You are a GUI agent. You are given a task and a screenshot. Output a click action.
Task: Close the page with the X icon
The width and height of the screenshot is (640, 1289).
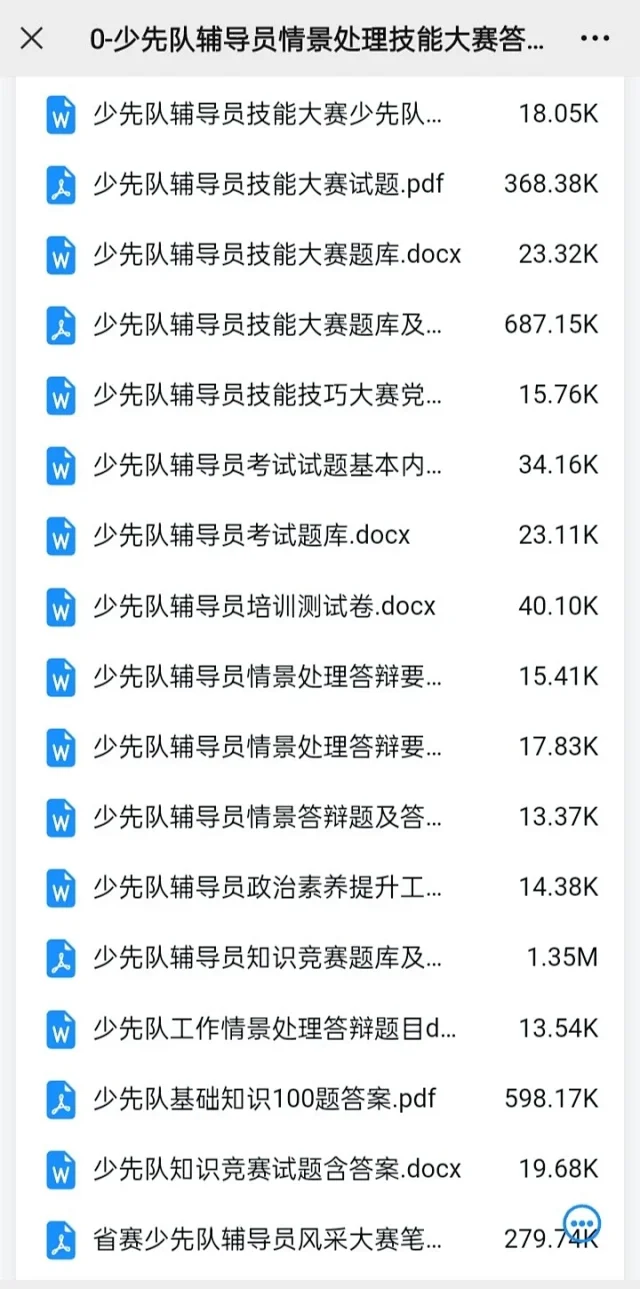32,39
